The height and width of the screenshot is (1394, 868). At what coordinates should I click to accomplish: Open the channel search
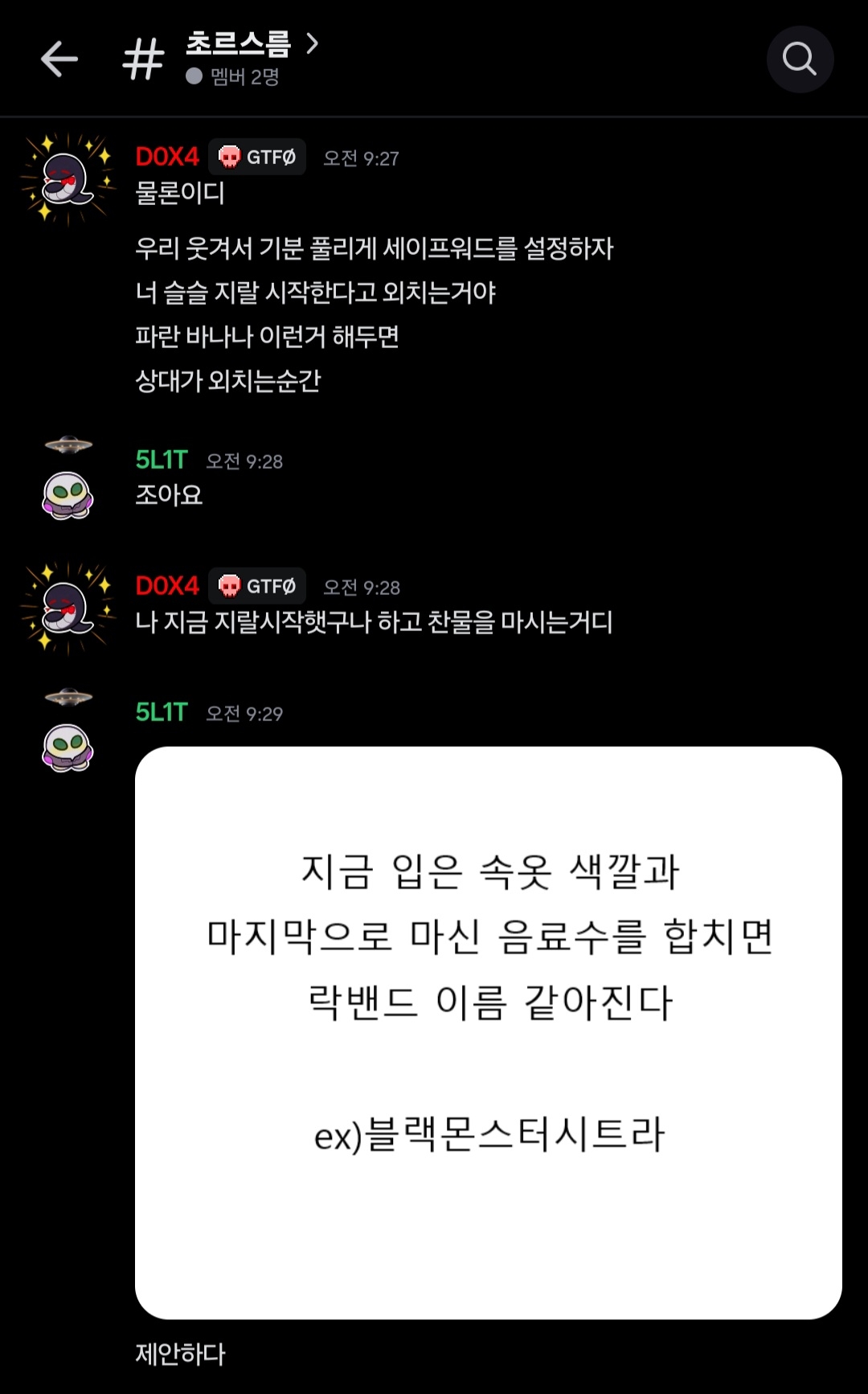[x=800, y=59]
